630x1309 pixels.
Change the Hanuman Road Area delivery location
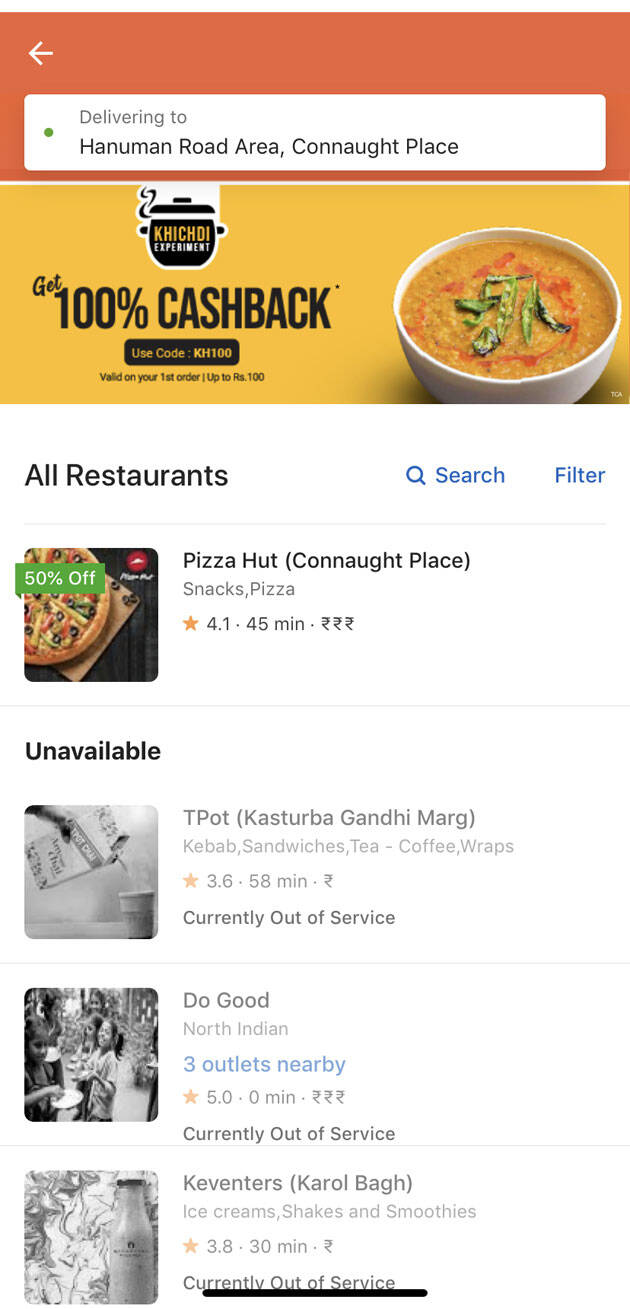(x=314, y=133)
